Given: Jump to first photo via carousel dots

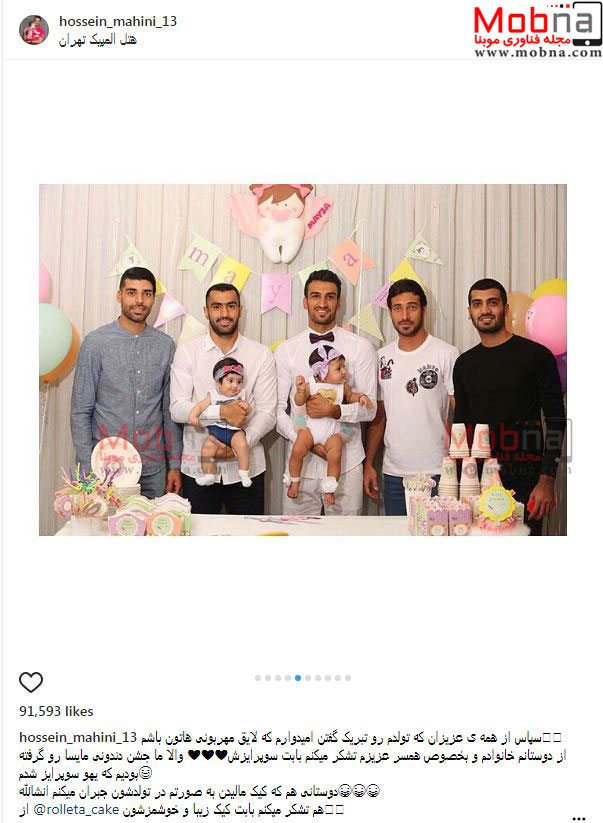Looking at the screenshot, I should (258, 678).
